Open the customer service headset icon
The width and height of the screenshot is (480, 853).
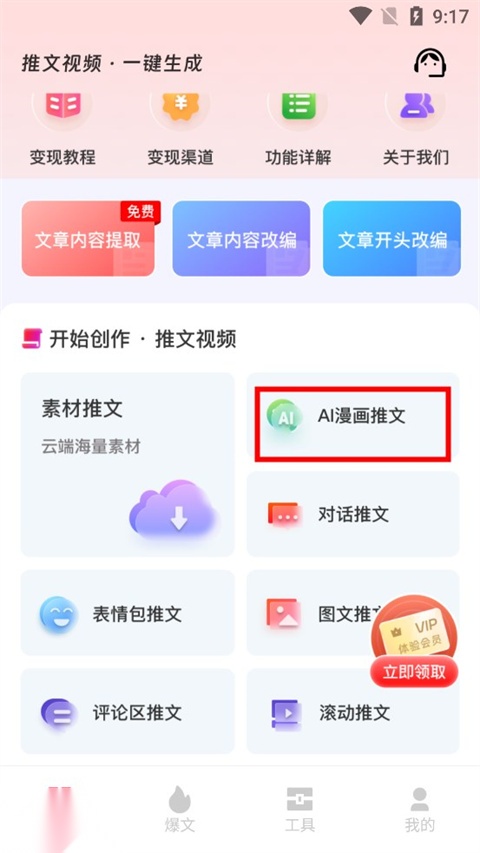(x=430, y=63)
